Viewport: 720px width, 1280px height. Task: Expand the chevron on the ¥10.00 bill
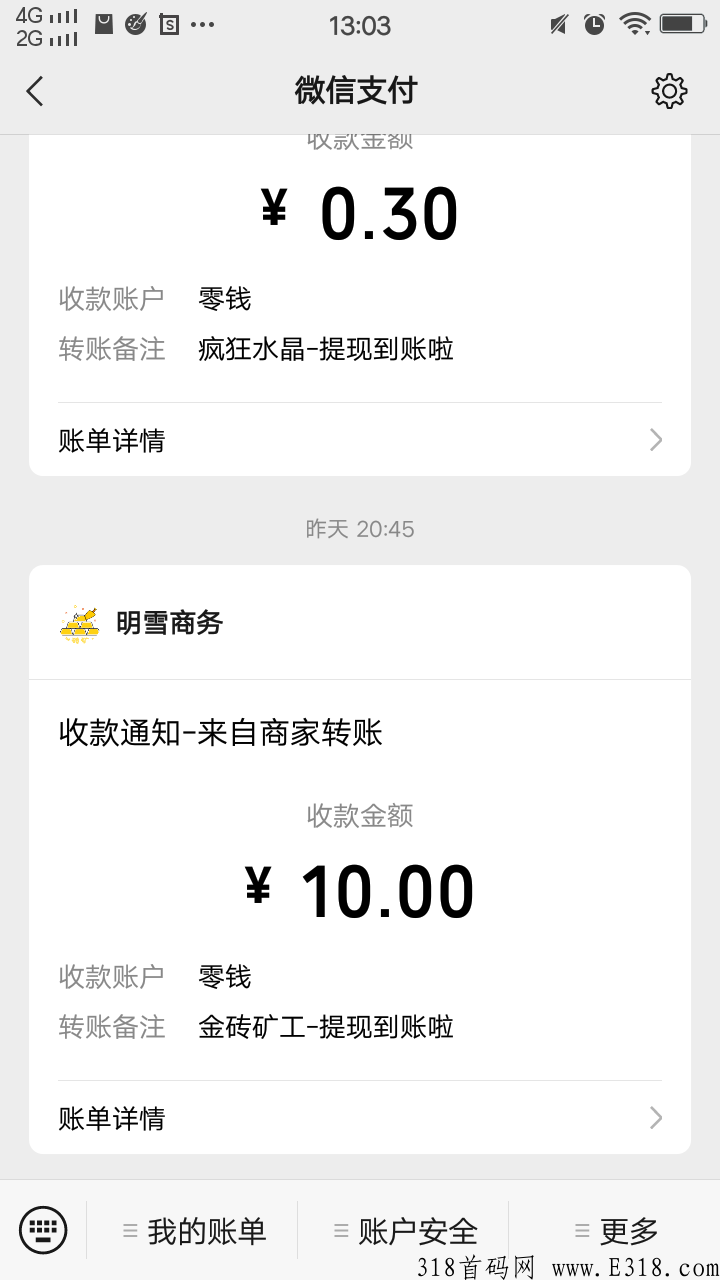click(656, 1117)
